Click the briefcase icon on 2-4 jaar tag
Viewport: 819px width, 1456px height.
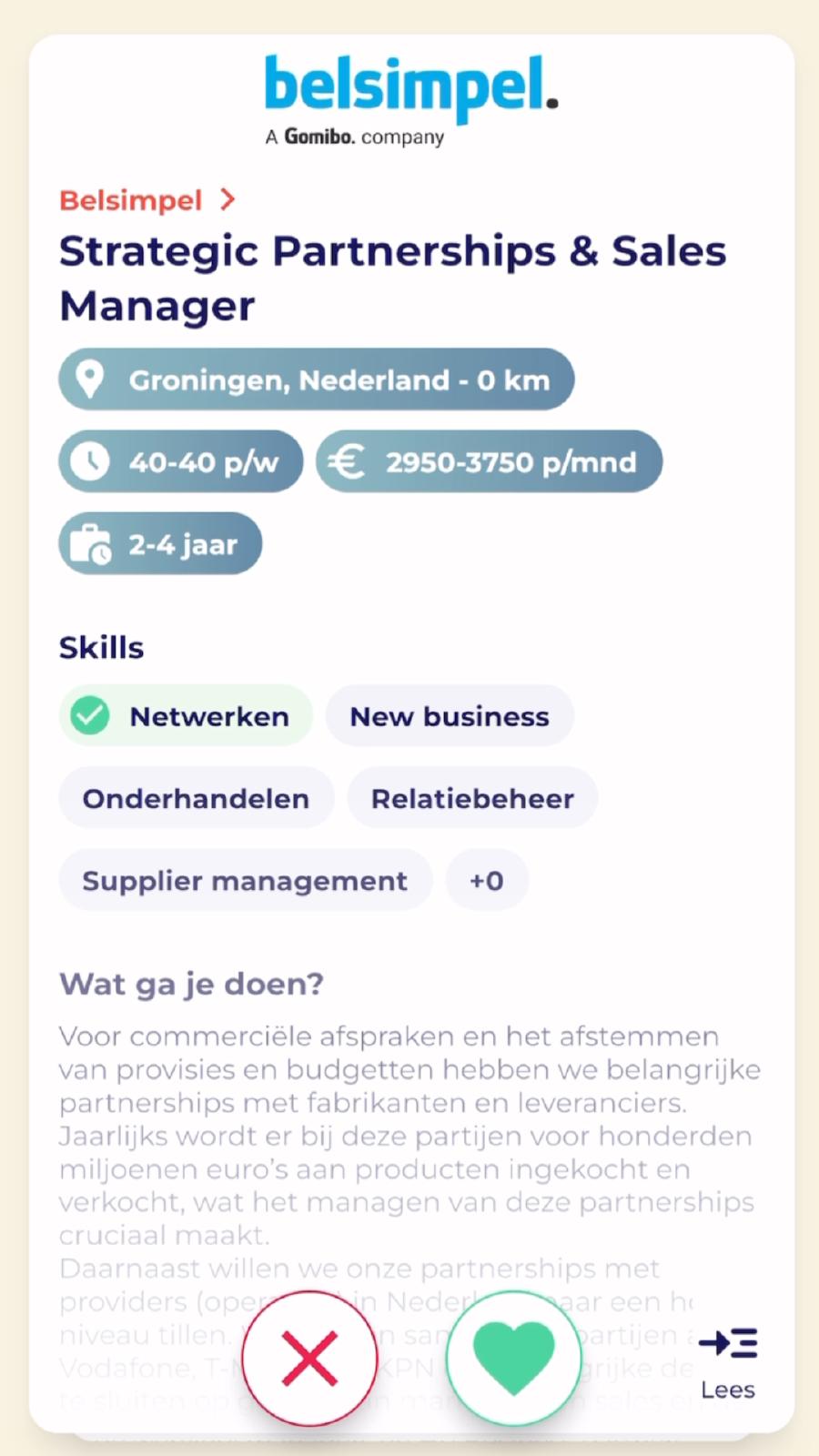[x=88, y=543]
